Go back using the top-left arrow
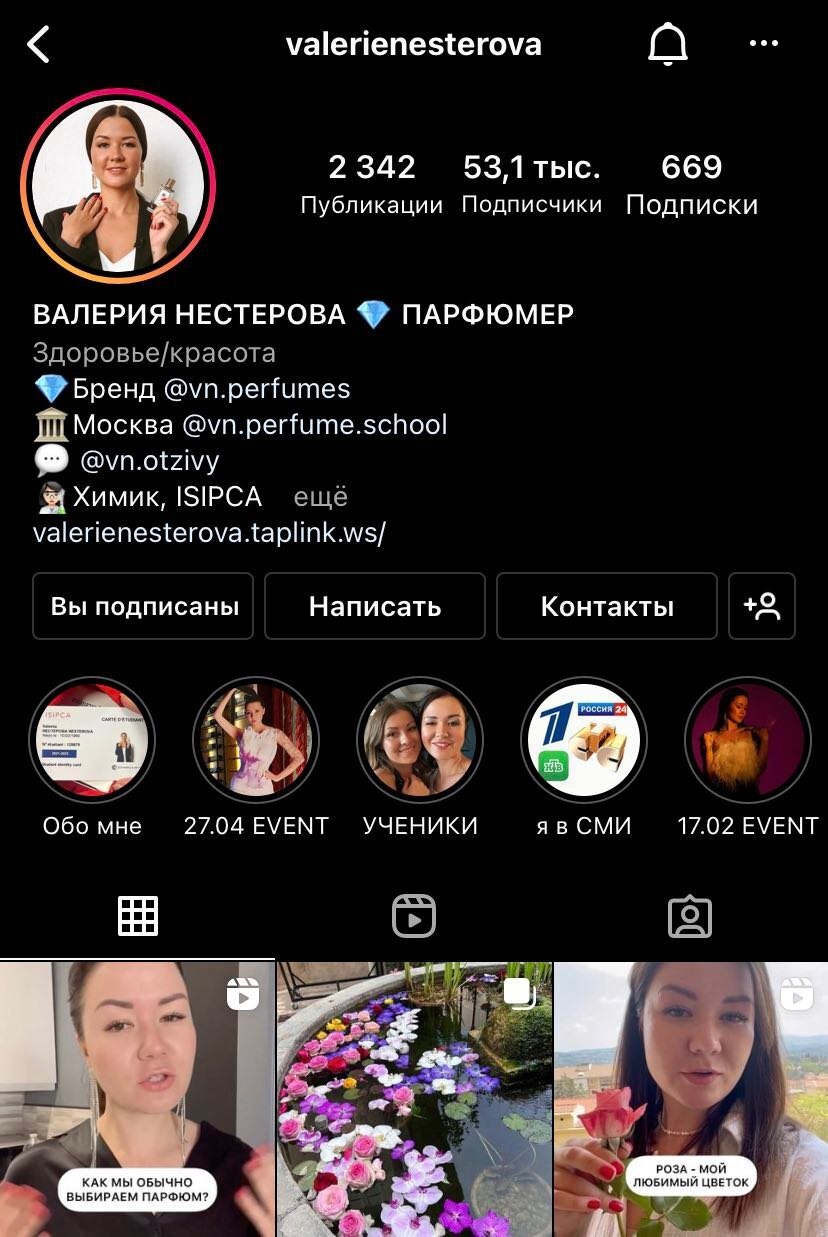Viewport: 828px width, 1237px height. [38, 45]
